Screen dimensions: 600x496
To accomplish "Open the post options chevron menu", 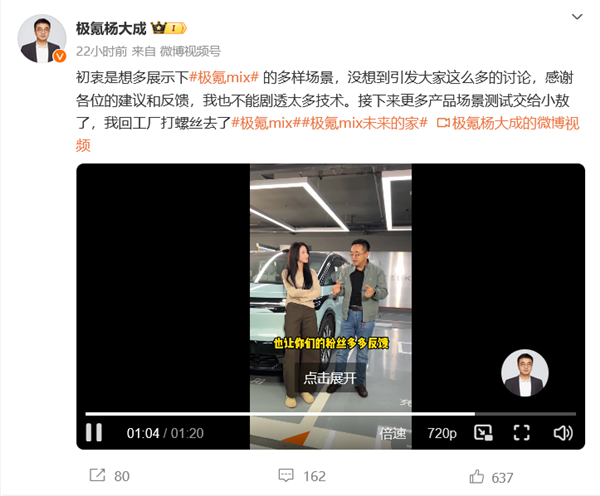I will click(577, 17).
